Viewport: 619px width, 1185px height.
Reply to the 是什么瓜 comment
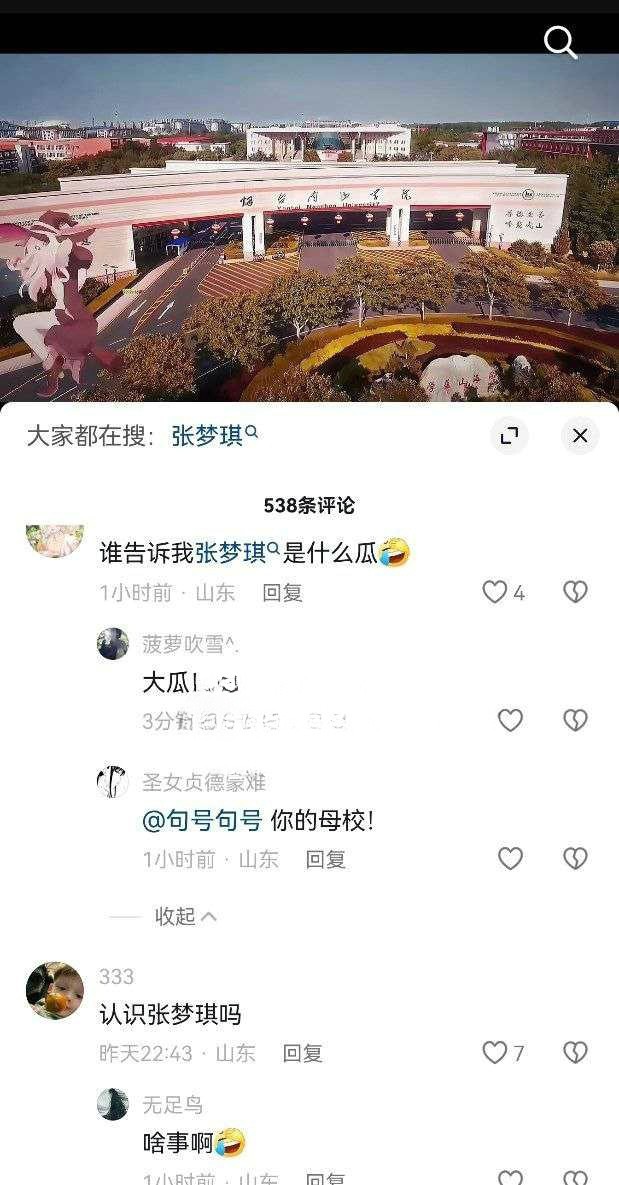click(282, 592)
